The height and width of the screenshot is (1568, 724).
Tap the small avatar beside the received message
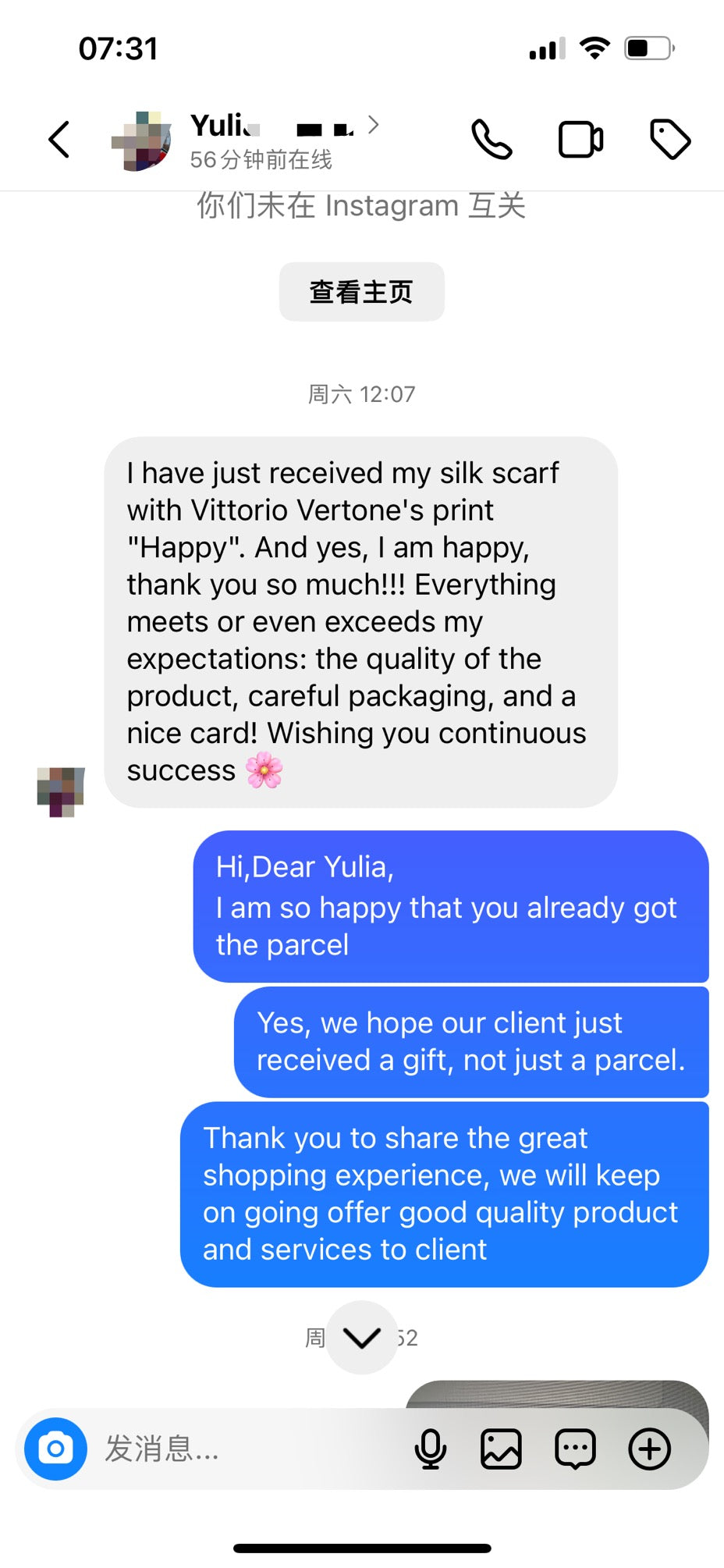pyautogui.click(x=60, y=791)
